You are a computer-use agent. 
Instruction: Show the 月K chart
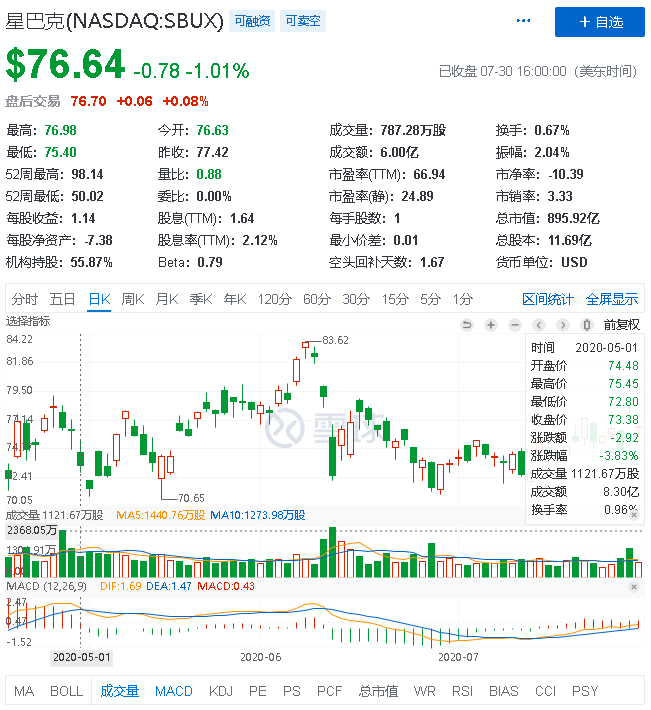point(166,299)
